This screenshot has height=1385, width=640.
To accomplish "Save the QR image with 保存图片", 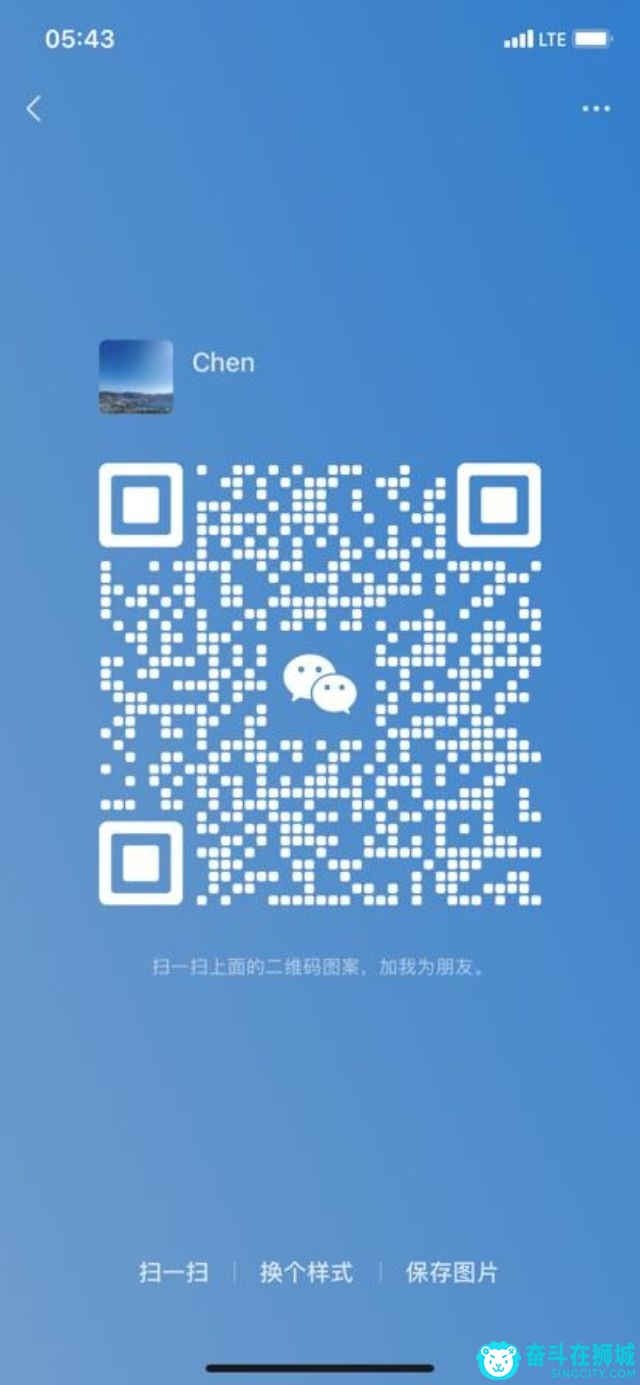I will 451,1272.
